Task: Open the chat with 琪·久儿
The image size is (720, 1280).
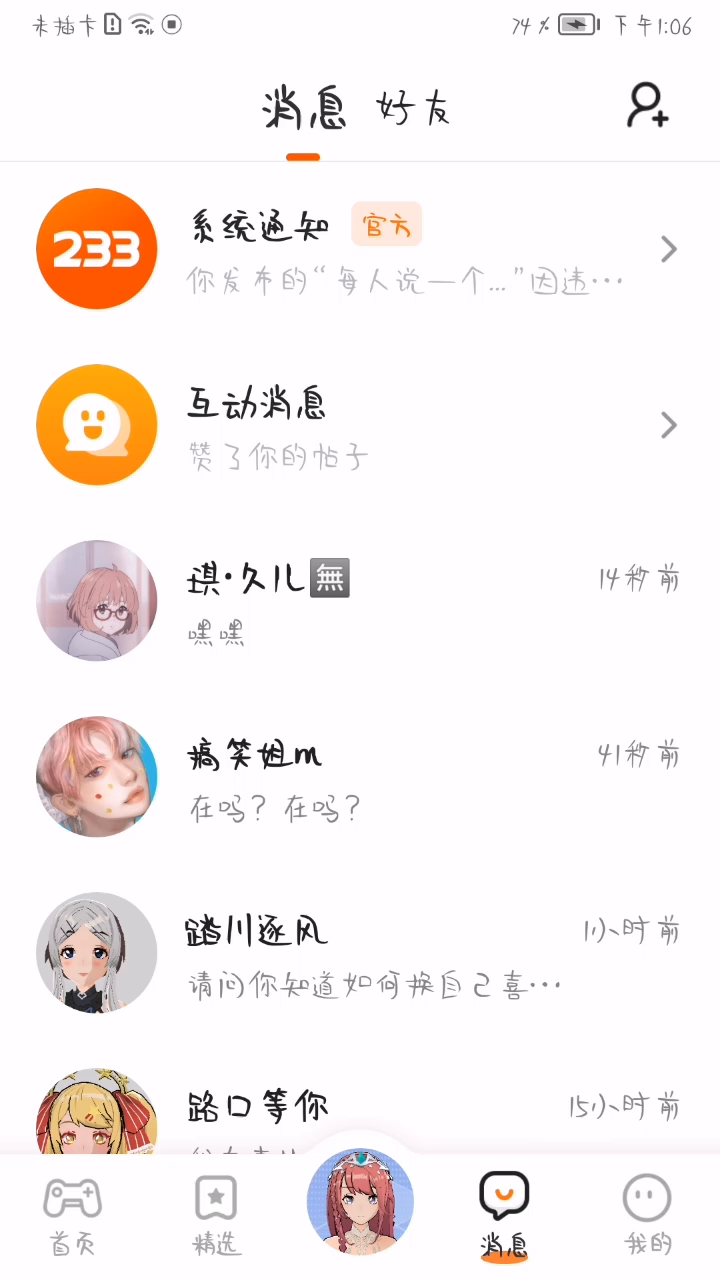Action: click(x=360, y=602)
